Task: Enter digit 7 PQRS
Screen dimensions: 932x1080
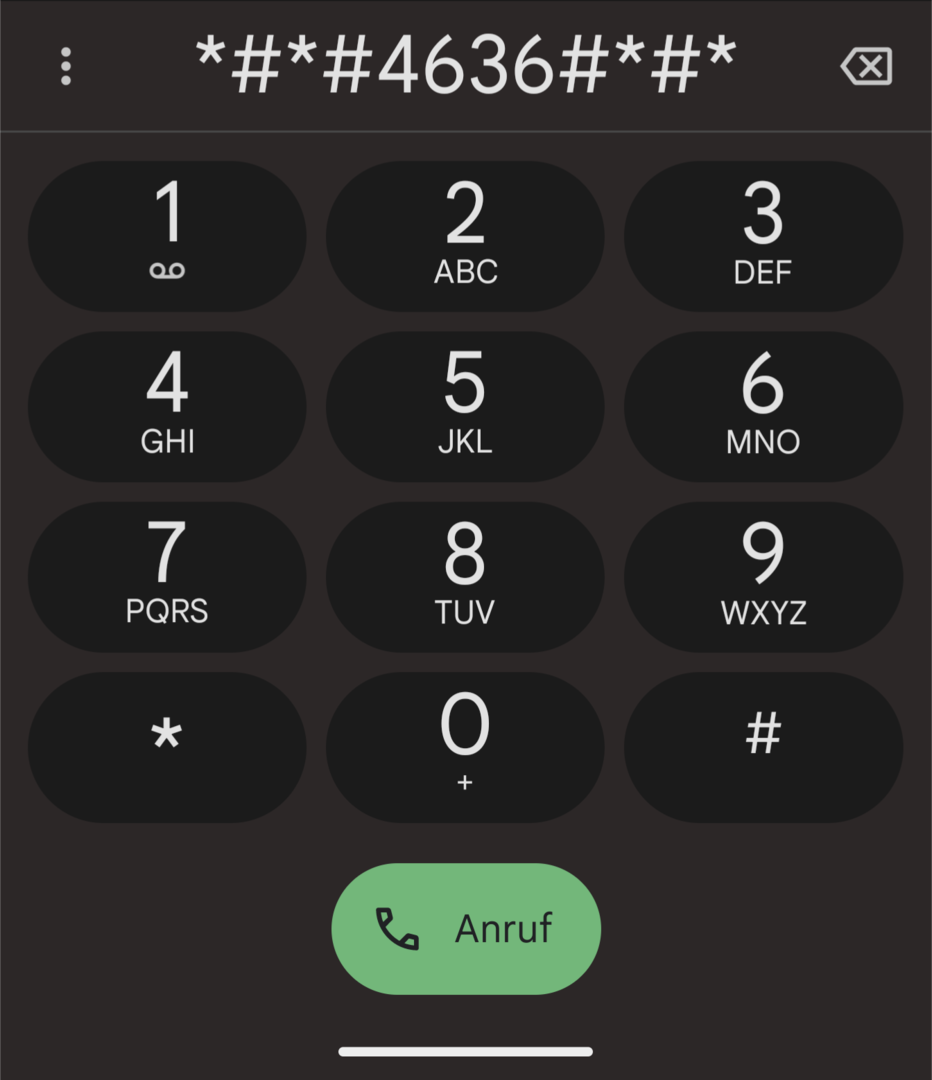Action: [x=167, y=576]
